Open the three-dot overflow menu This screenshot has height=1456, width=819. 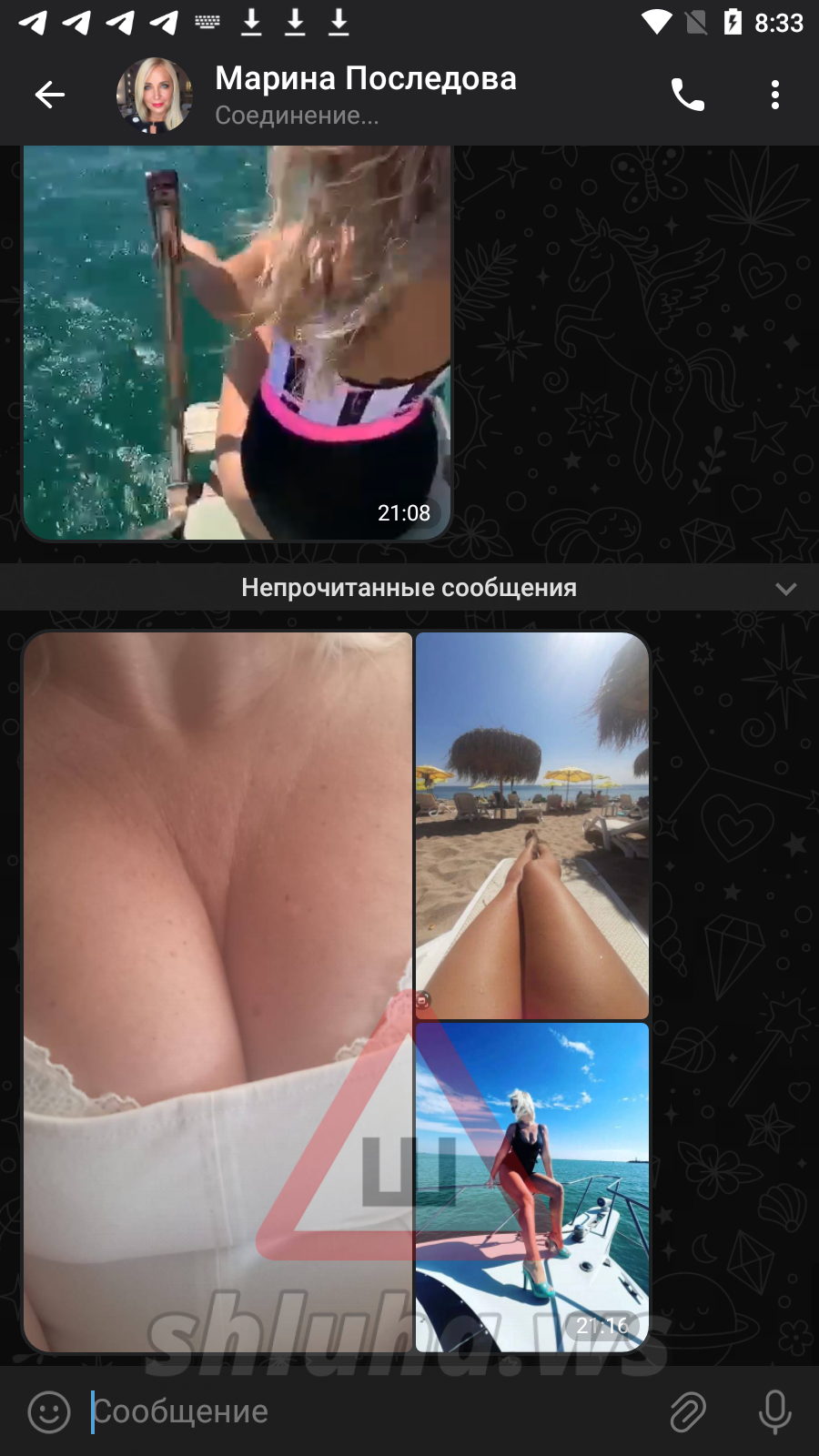(x=775, y=95)
